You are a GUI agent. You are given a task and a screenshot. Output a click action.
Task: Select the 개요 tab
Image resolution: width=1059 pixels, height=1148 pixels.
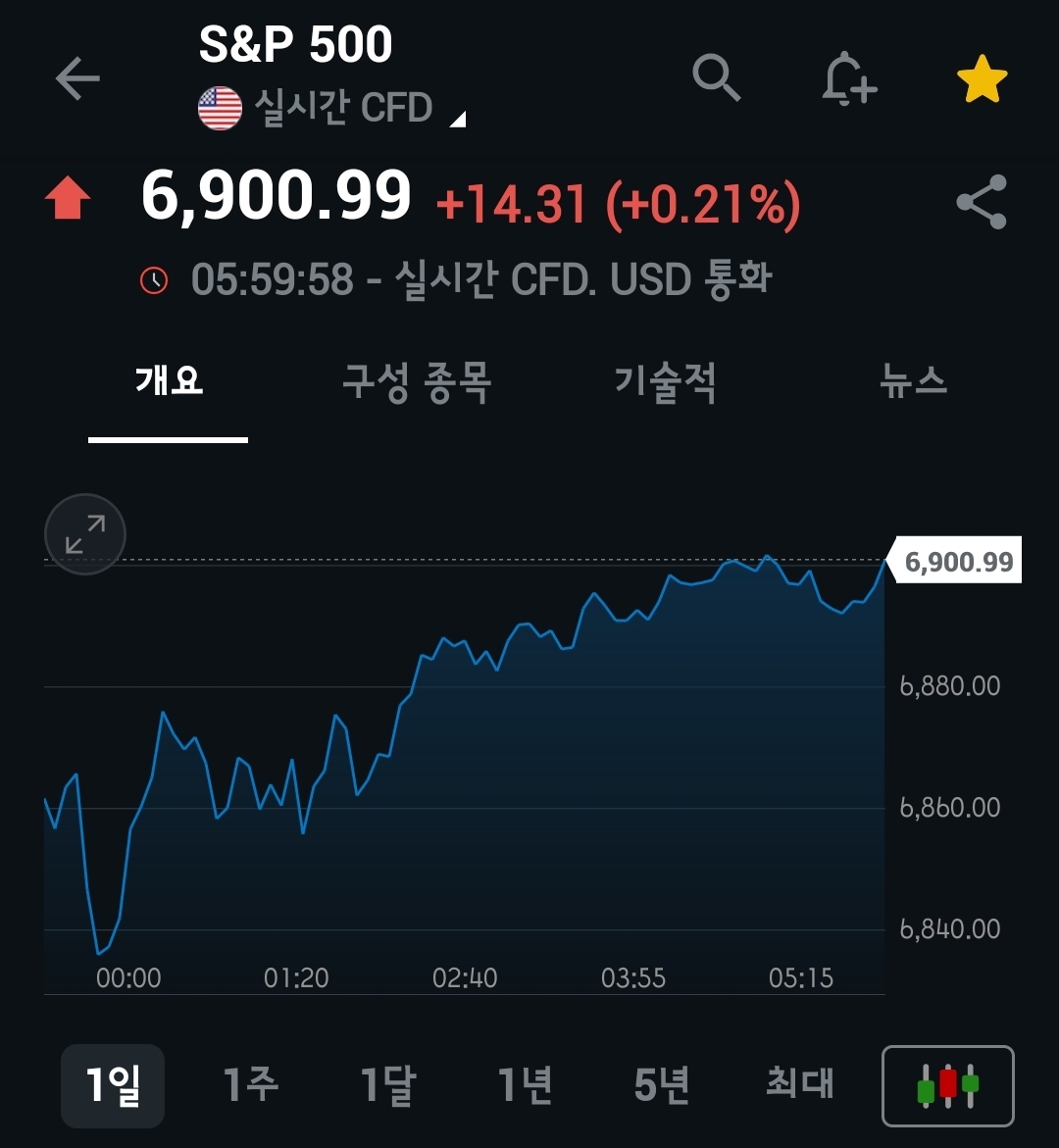169,380
